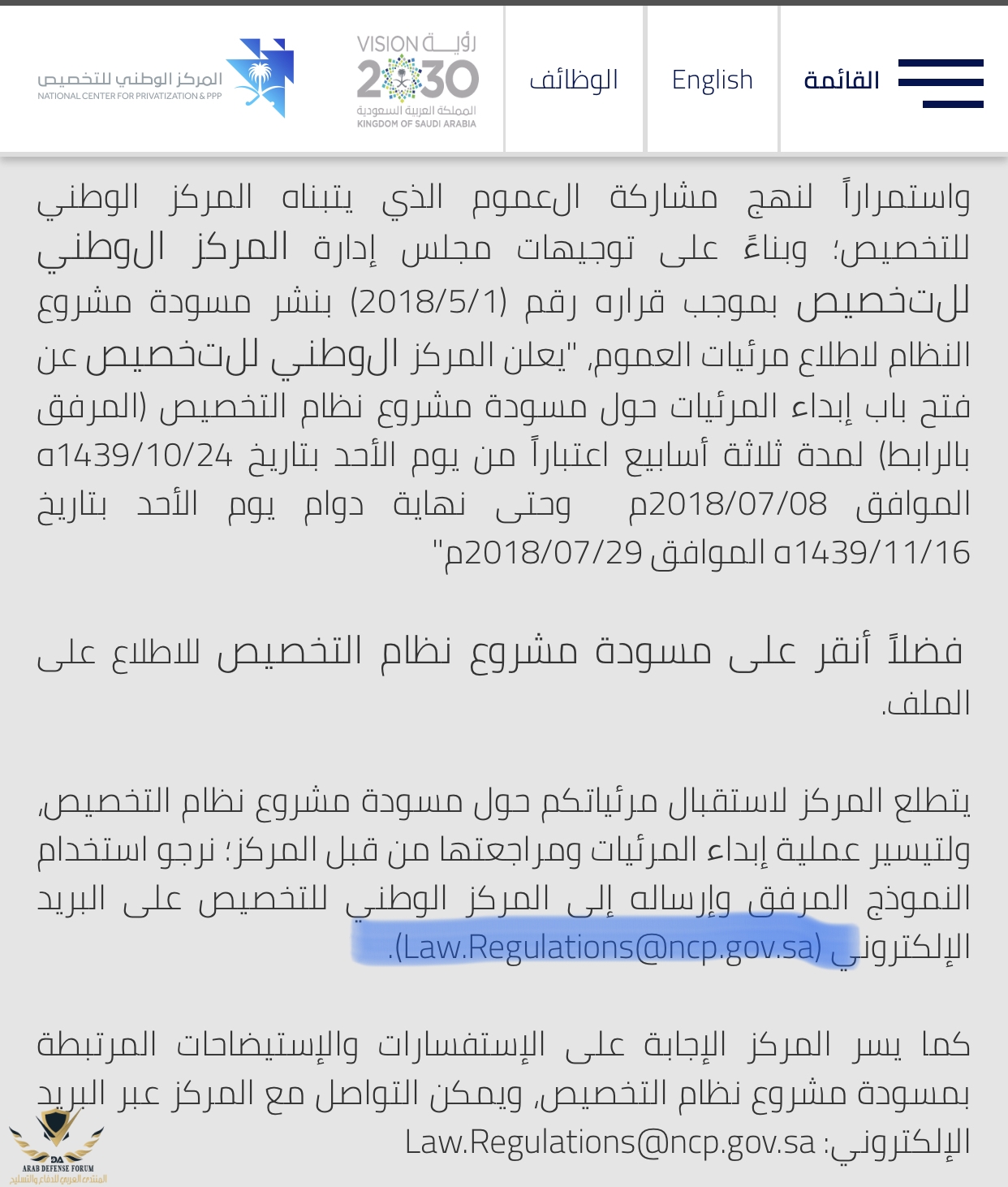Tap the National Center for Privatization logo
Screen dimensions: 1008x1187
tap(166, 80)
